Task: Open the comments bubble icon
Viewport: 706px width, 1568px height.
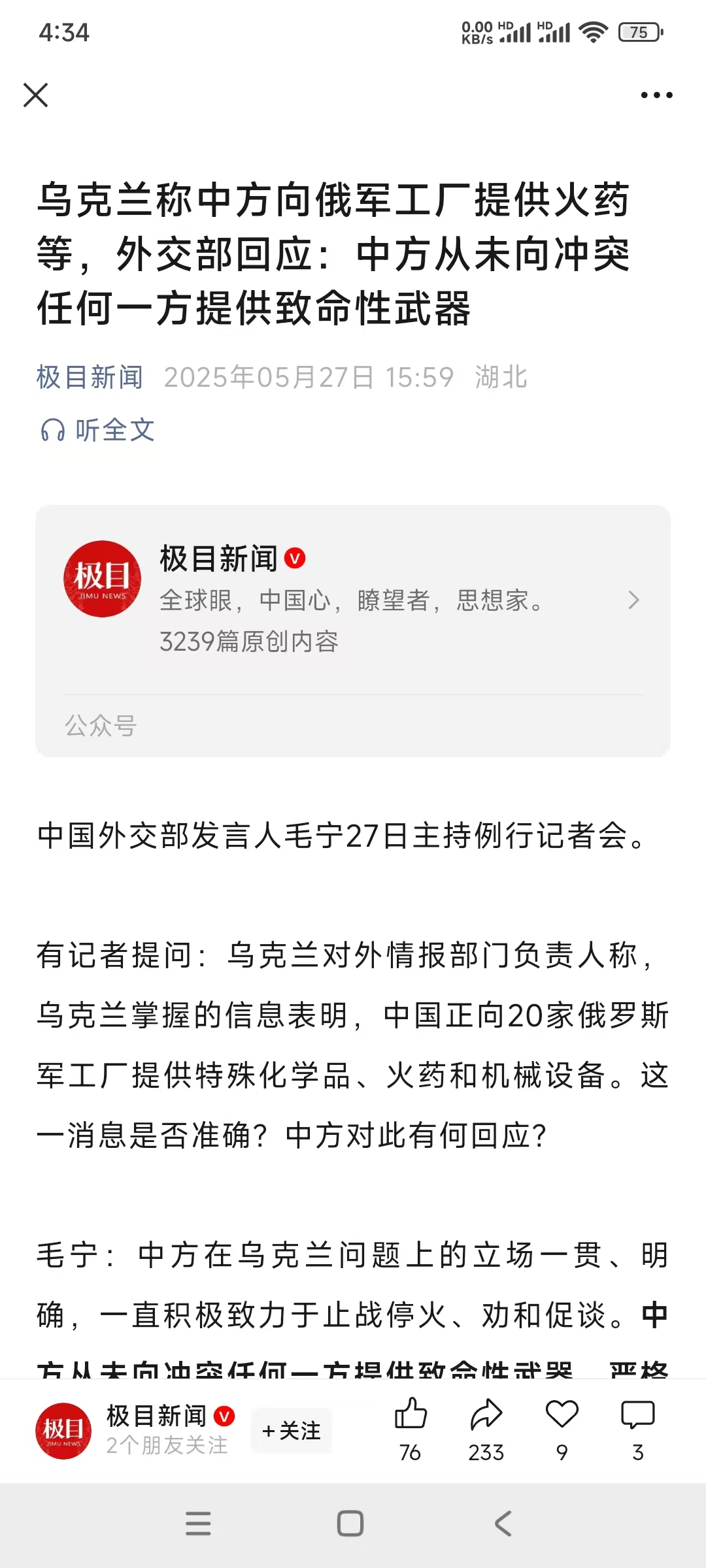Action: 638,1415
